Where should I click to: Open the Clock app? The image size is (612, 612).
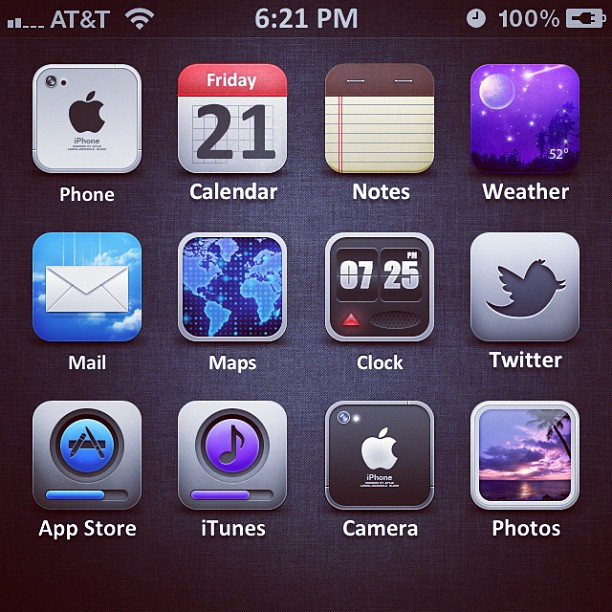pos(380,287)
